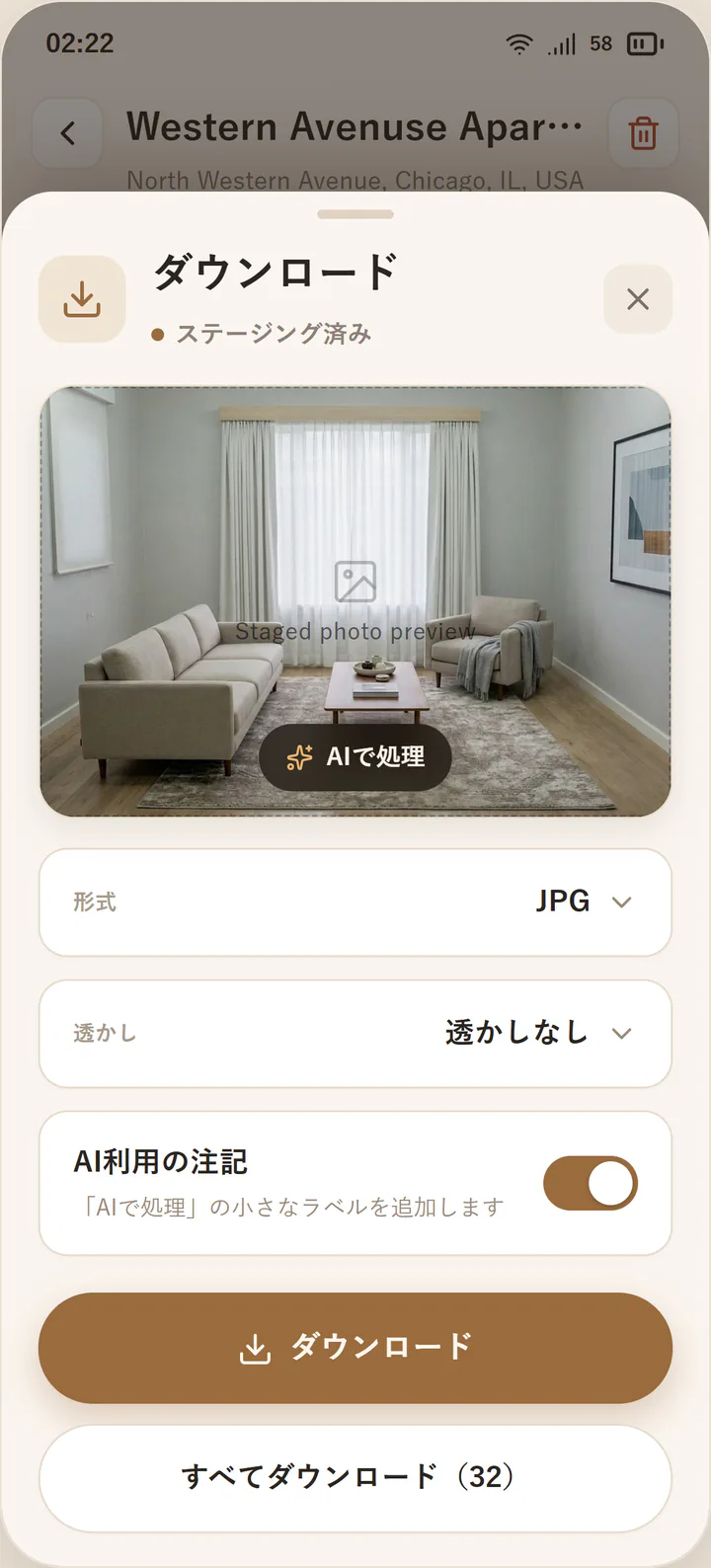Open the staged photo preview image
The width and height of the screenshot is (711, 1568).
(355, 601)
